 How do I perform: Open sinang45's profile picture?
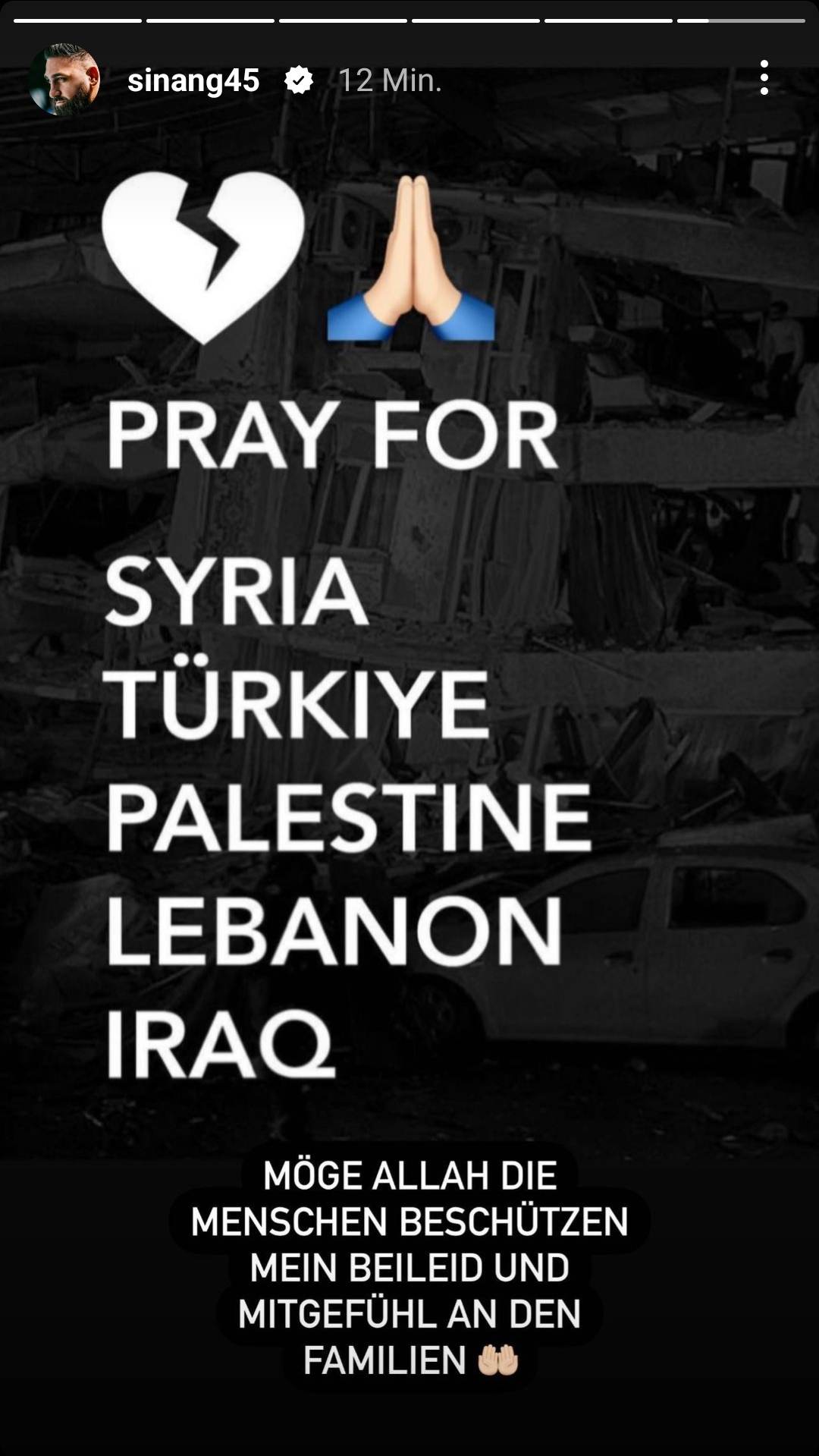pos(64,80)
